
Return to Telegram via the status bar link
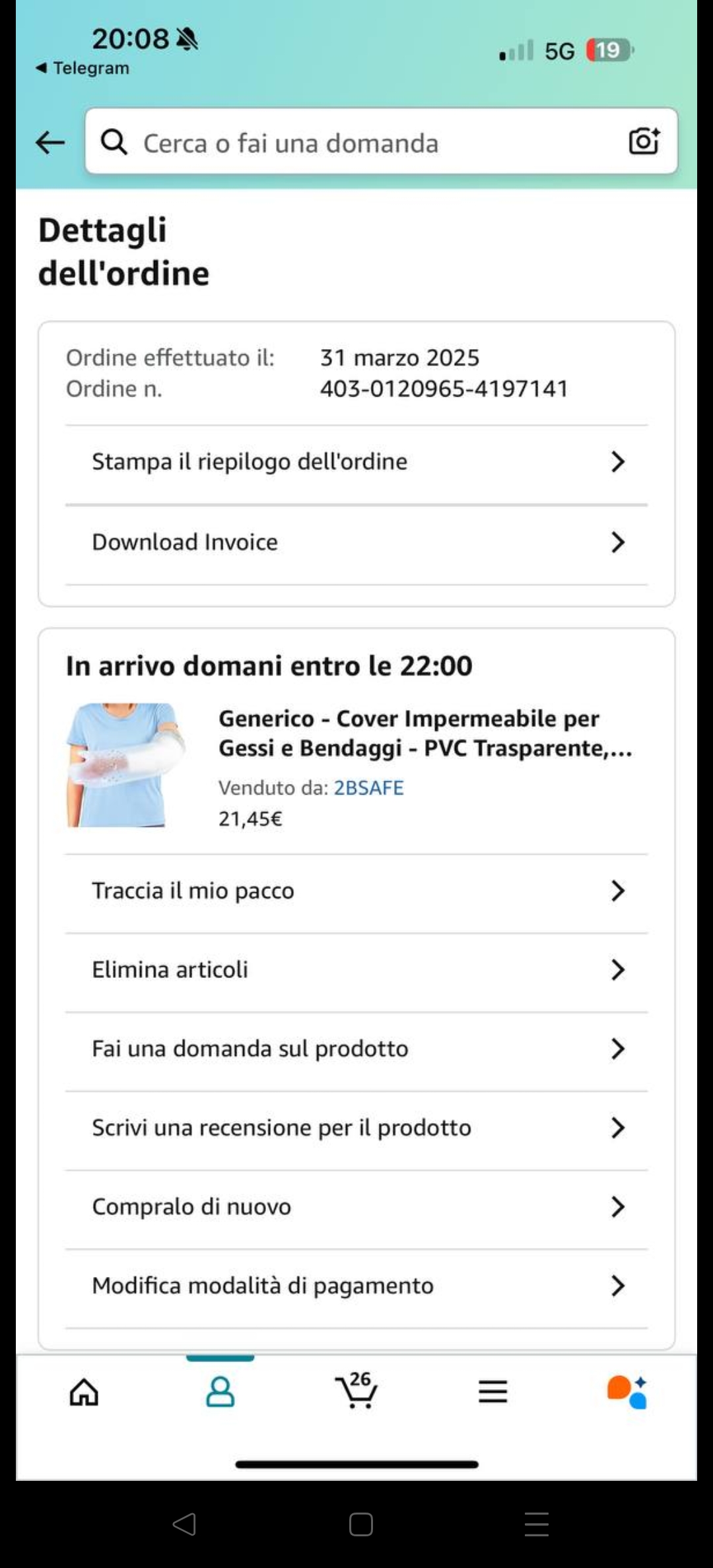(83, 68)
